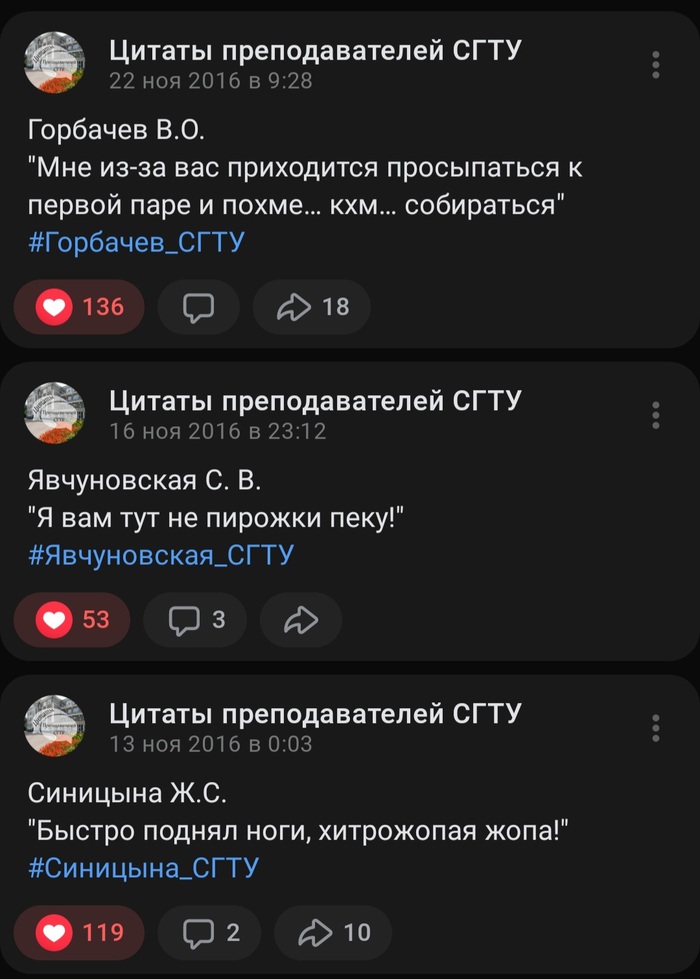
Task: Like the Горбачев В.О. quote post
Action: point(79,307)
